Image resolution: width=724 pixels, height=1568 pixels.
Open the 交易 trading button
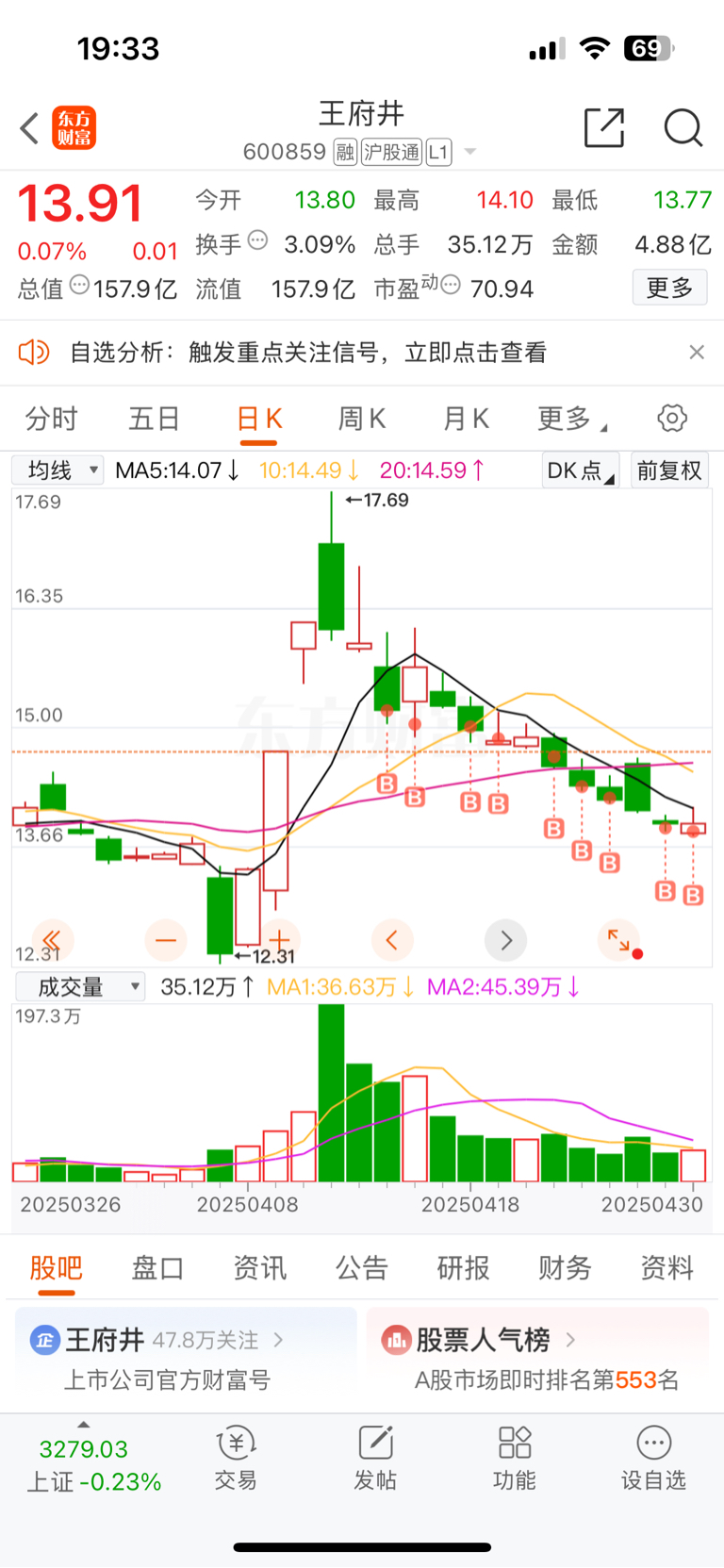click(236, 1458)
